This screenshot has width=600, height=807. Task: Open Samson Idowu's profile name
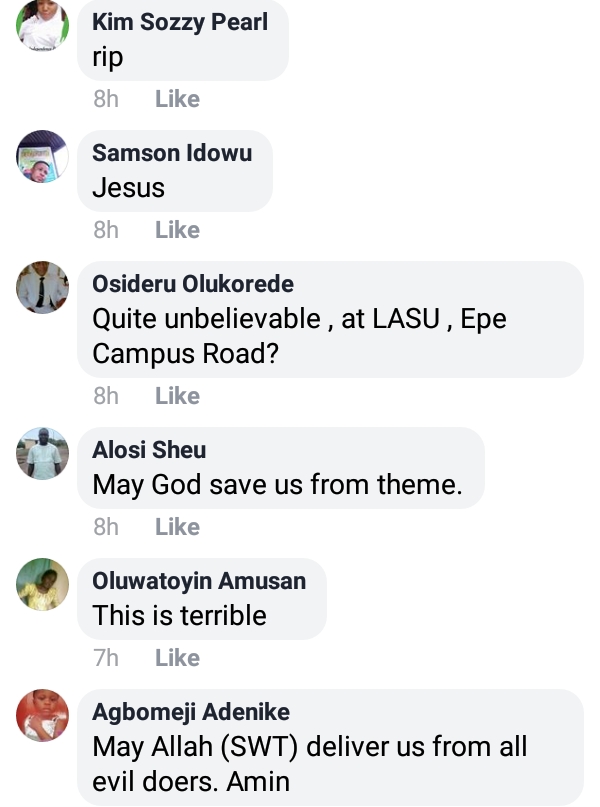(x=172, y=153)
